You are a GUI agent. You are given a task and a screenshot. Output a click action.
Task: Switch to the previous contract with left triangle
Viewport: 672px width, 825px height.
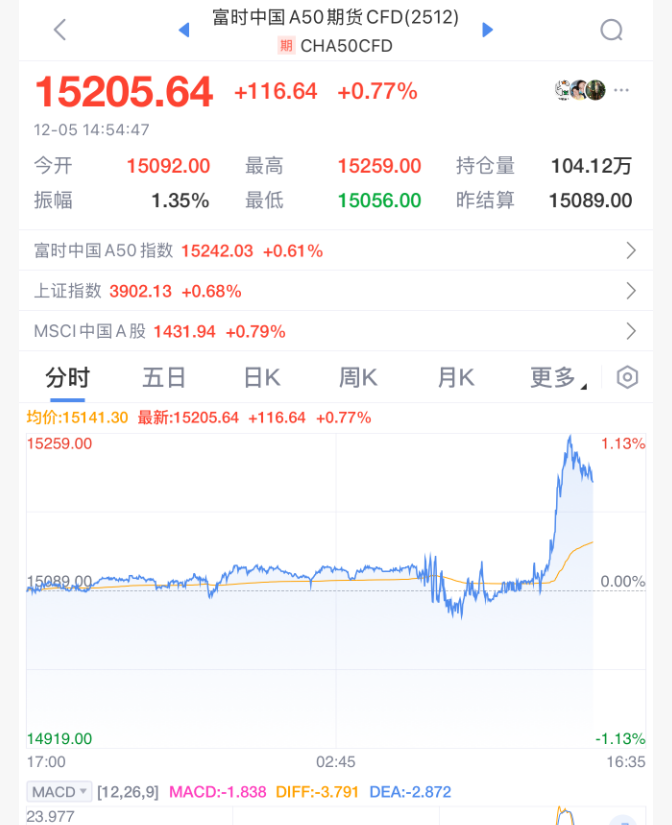coord(184,30)
